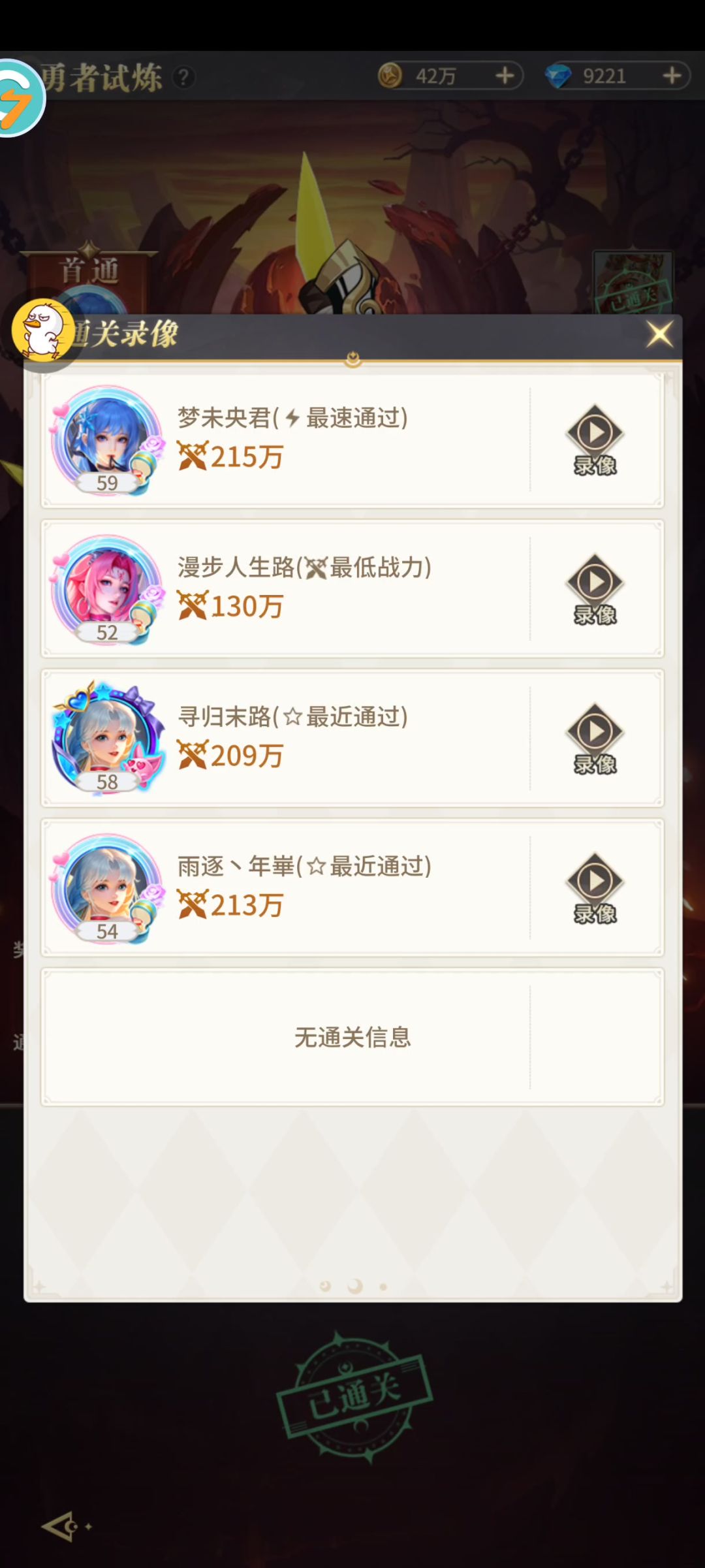Image resolution: width=705 pixels, height=1568 pixels.
Task: Open the floating duck assistant icon
Action: [x=43, y=330]
